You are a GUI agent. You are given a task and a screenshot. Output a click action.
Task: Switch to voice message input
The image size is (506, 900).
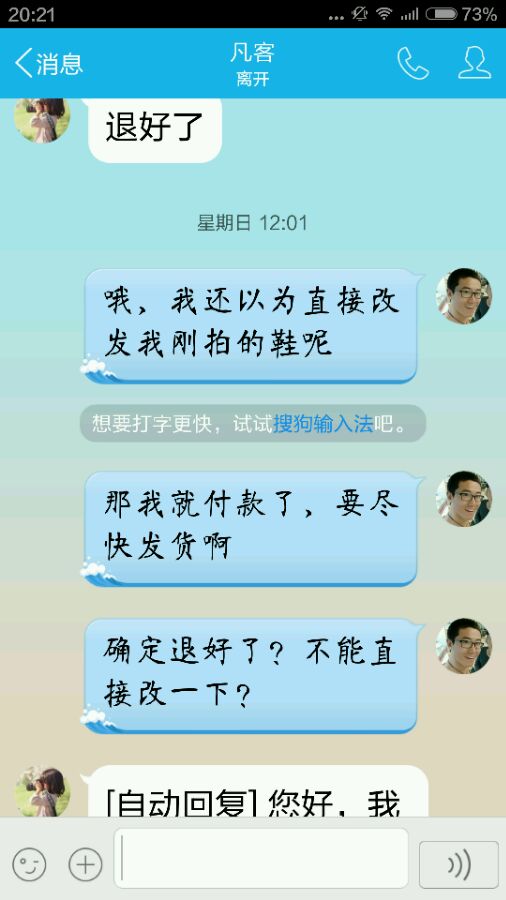click(459, 864)
